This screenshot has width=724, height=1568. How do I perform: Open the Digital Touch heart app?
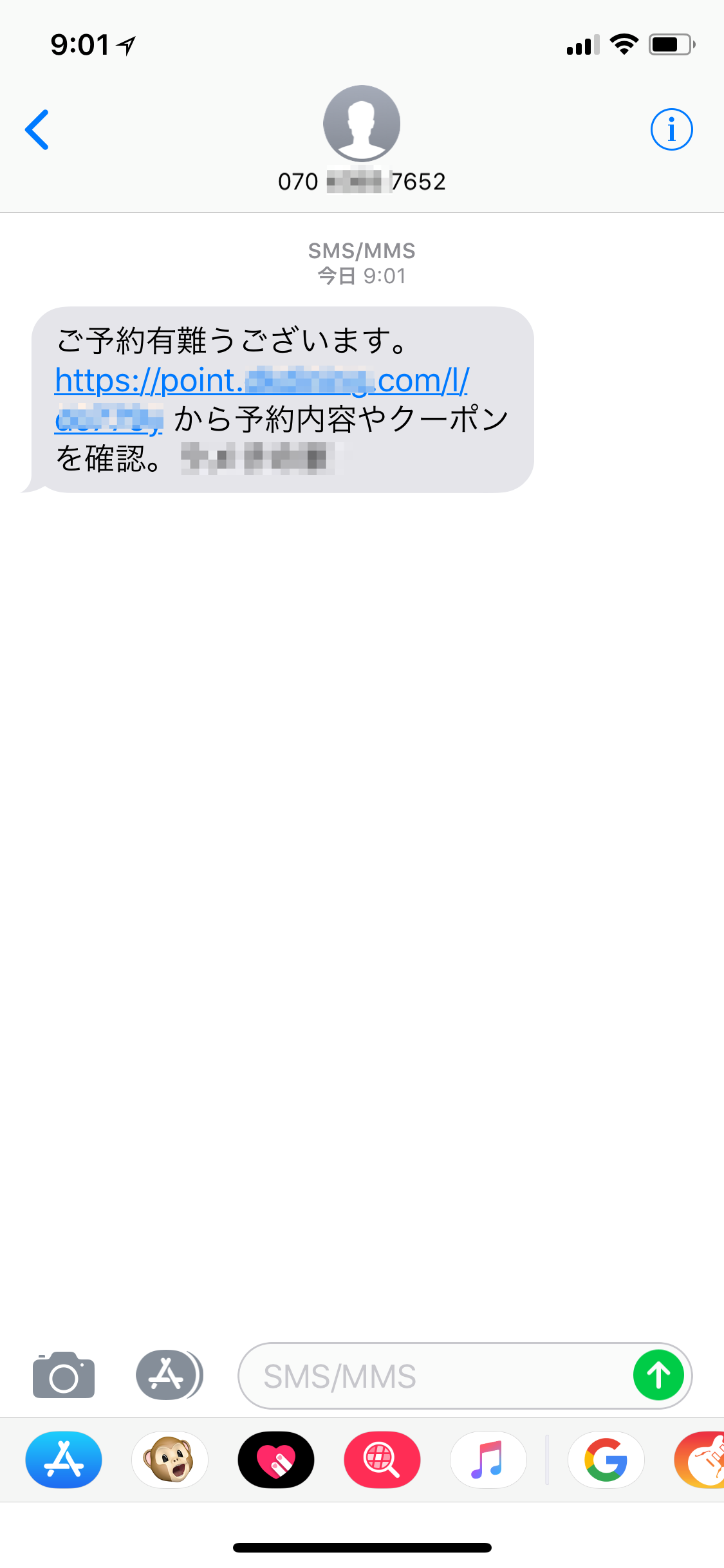point(276,1459)
